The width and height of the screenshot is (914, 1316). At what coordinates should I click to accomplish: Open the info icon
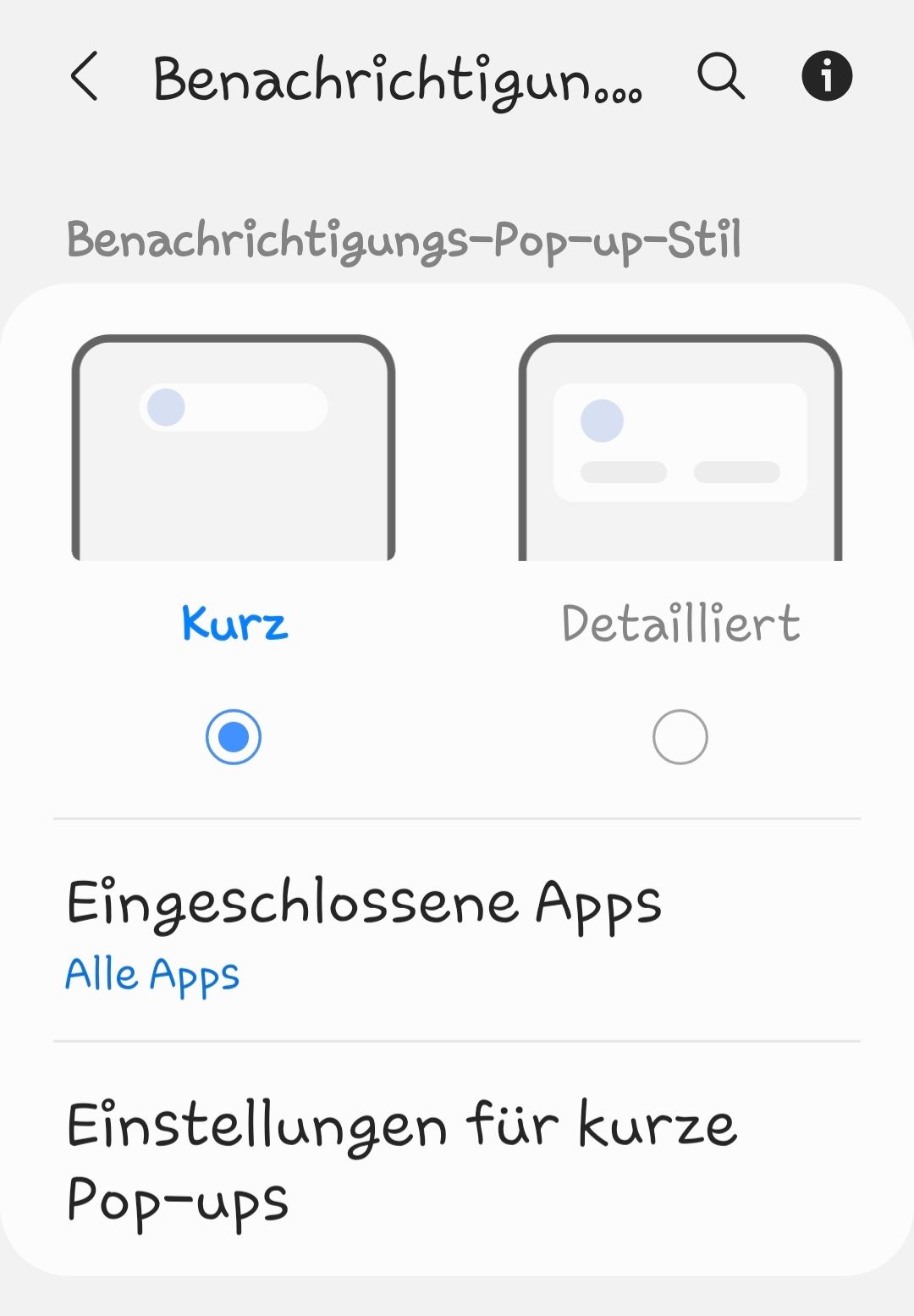pyautogui.click(x=826, y=76)
